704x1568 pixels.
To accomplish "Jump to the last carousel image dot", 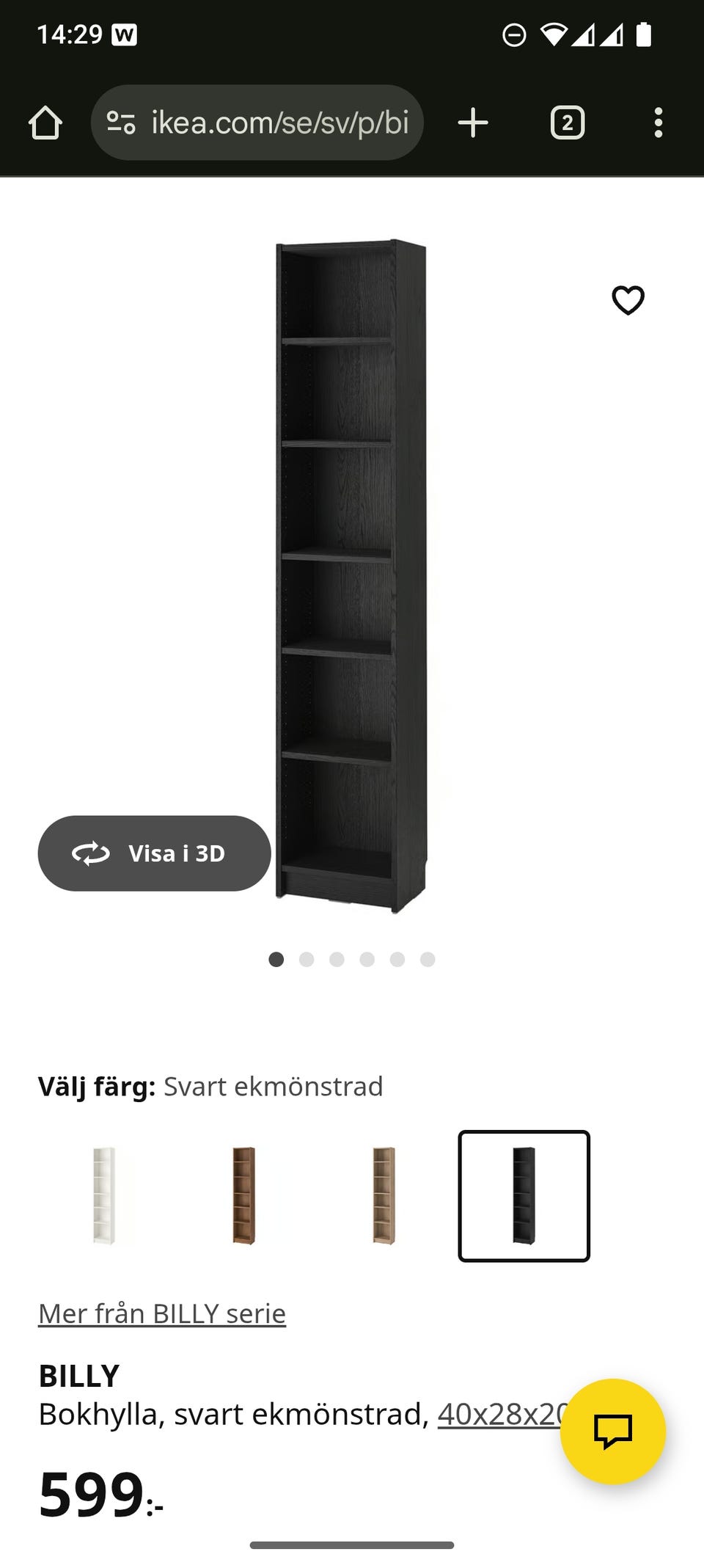I will click(428, 959).
